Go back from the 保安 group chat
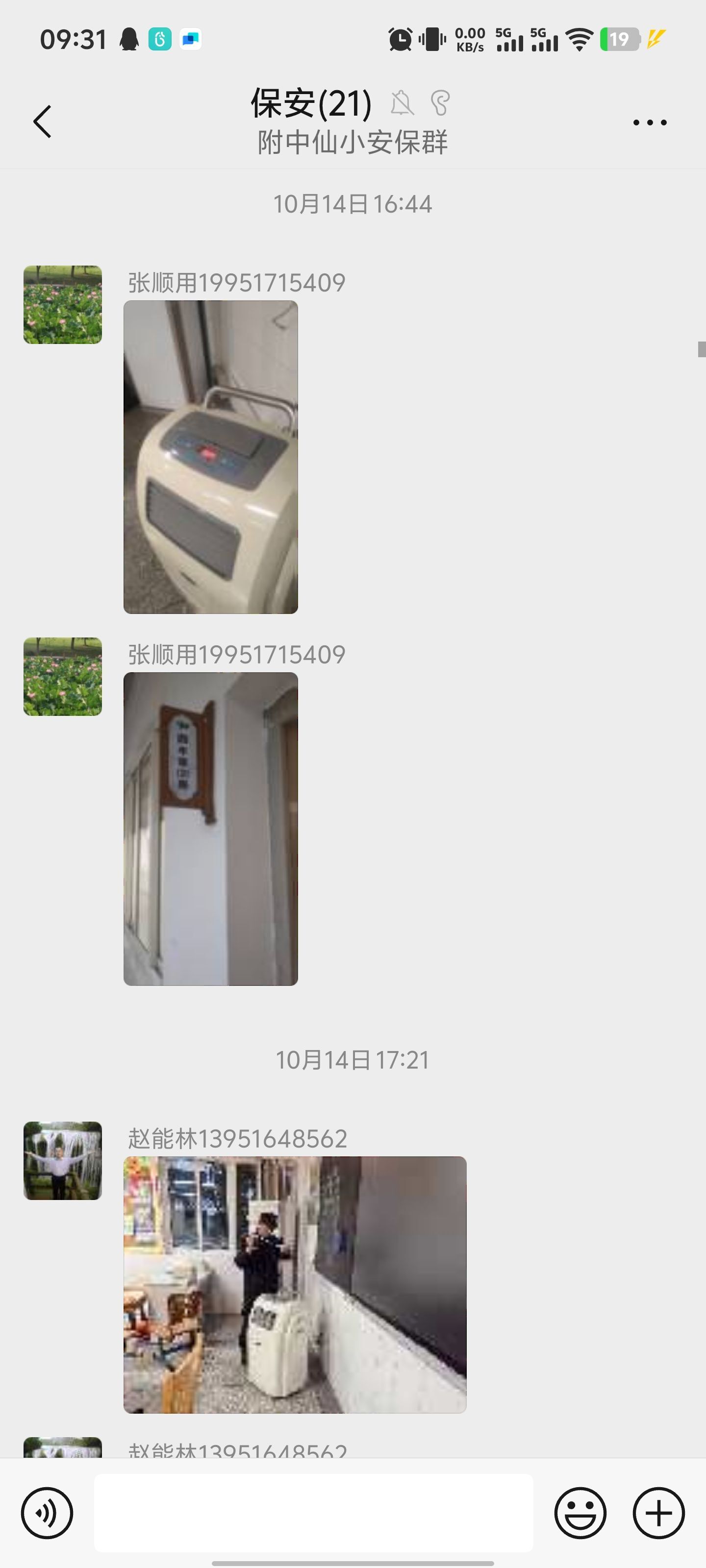This screenshot has height=1568, width=706. click(x=42, y=122)
